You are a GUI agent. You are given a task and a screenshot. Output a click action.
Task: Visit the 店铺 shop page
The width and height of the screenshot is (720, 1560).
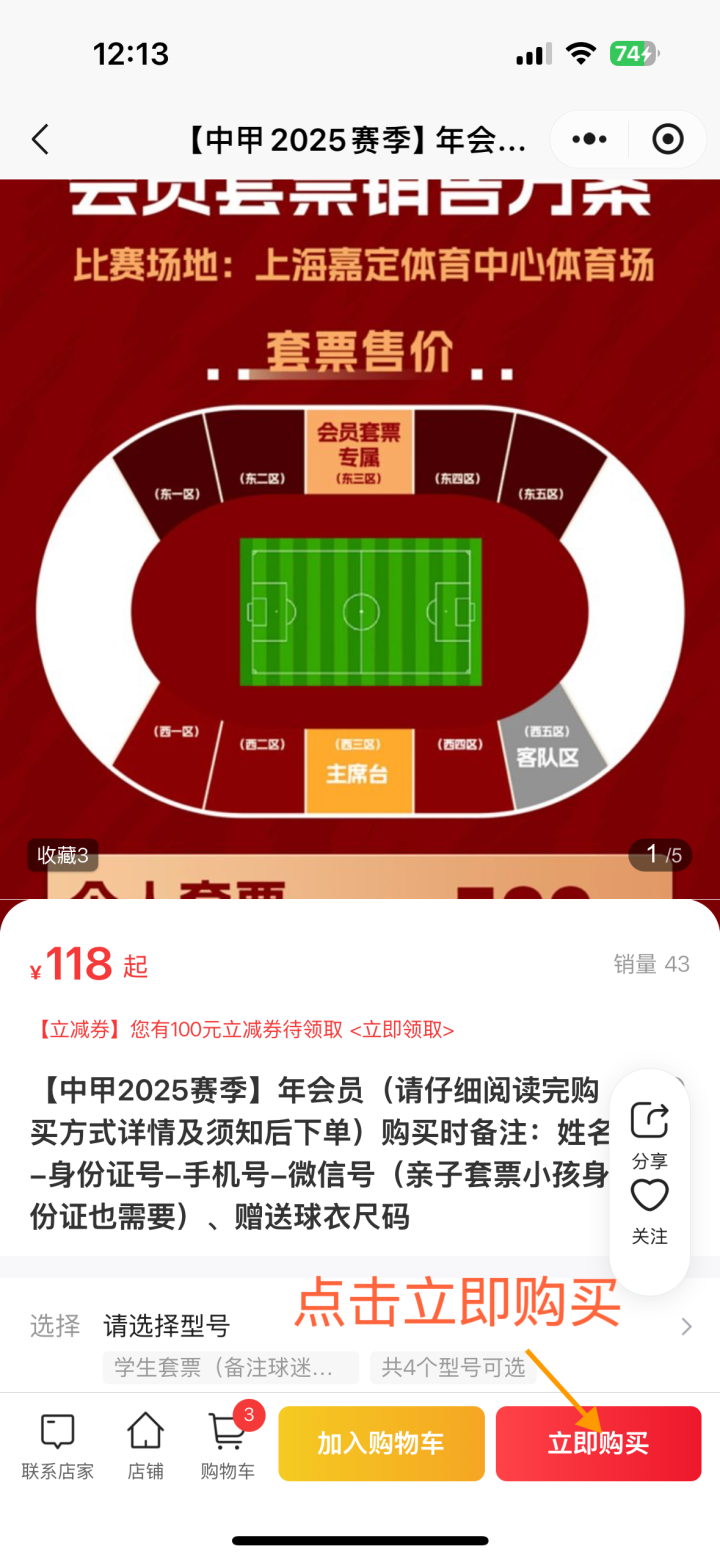point(145,1445)
